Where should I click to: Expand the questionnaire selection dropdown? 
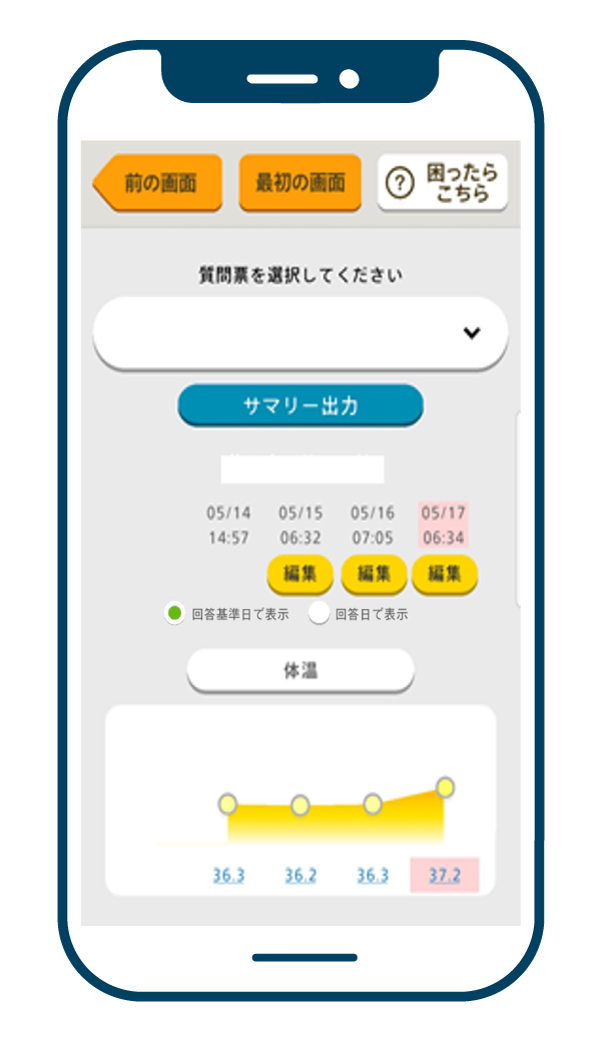point(300,333)
